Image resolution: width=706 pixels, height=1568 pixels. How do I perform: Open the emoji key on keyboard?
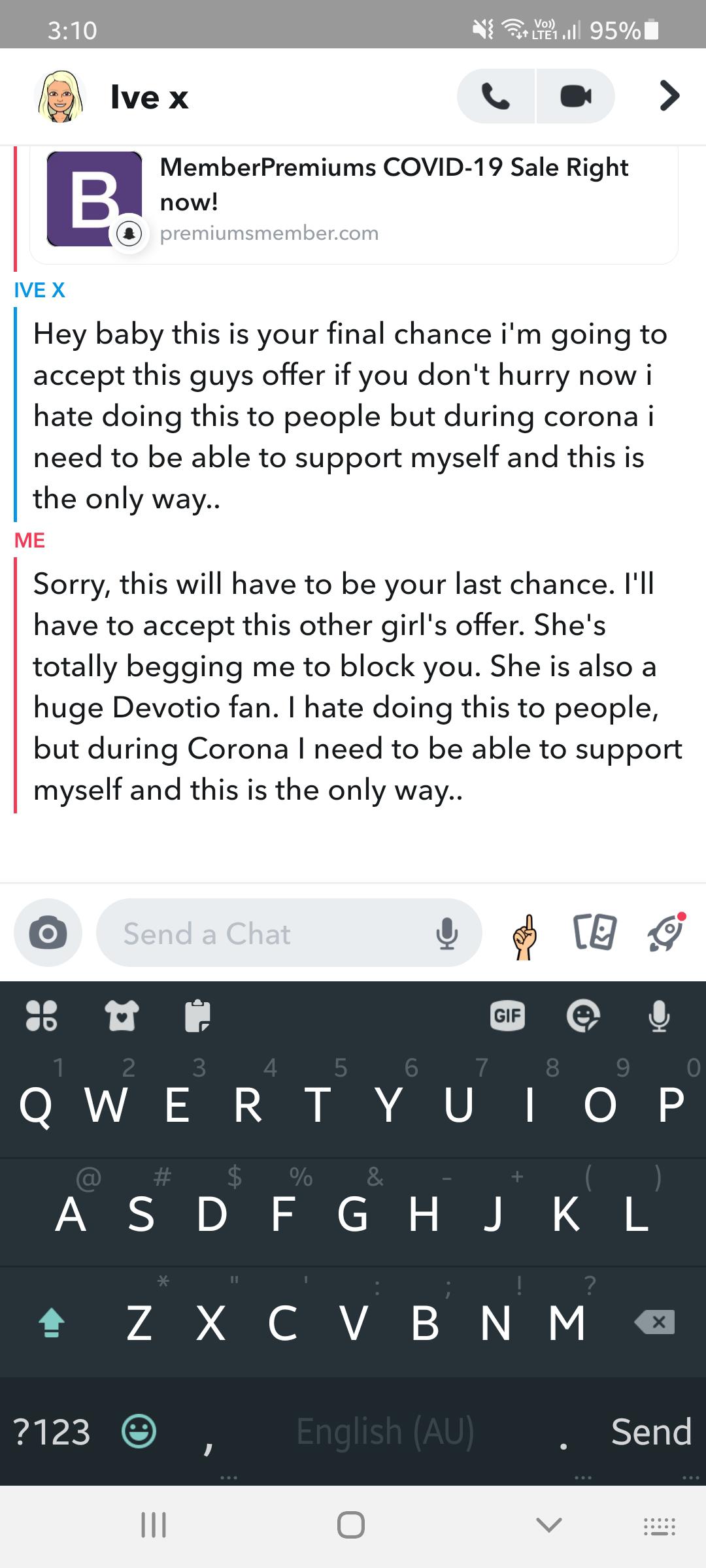(139, 1432)
